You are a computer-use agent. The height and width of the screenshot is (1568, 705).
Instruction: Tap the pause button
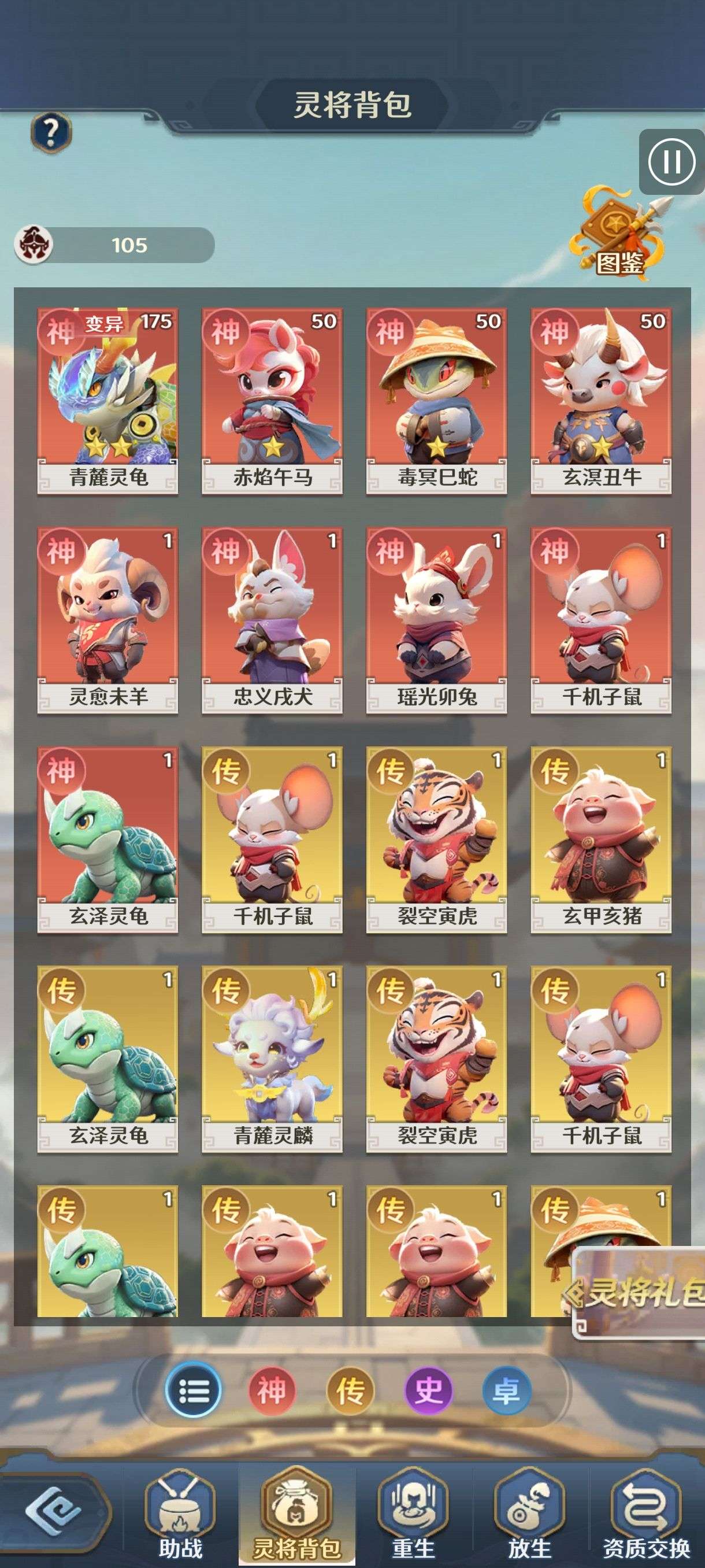[671, 162]
